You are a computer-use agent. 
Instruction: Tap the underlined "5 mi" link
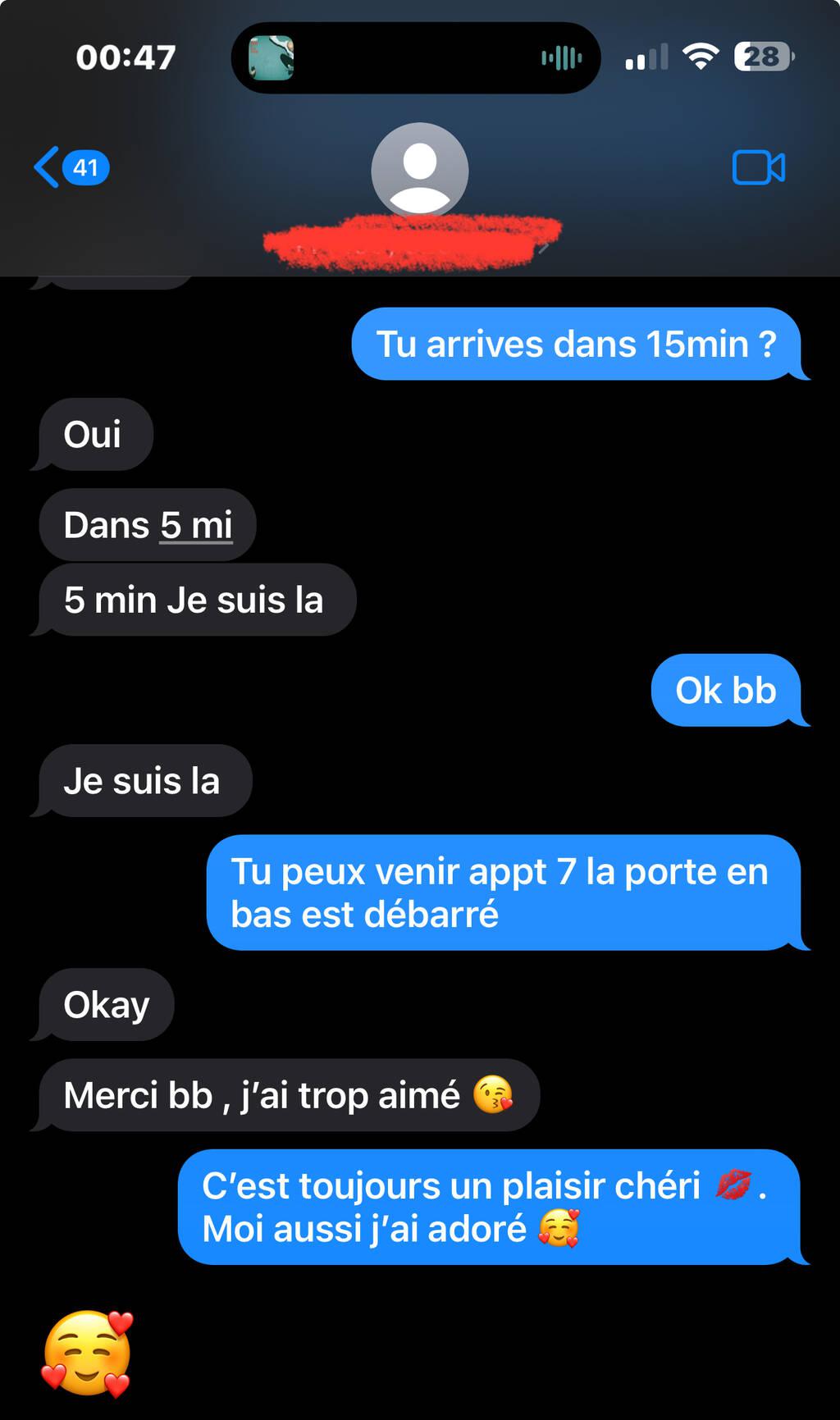(196, 525)
